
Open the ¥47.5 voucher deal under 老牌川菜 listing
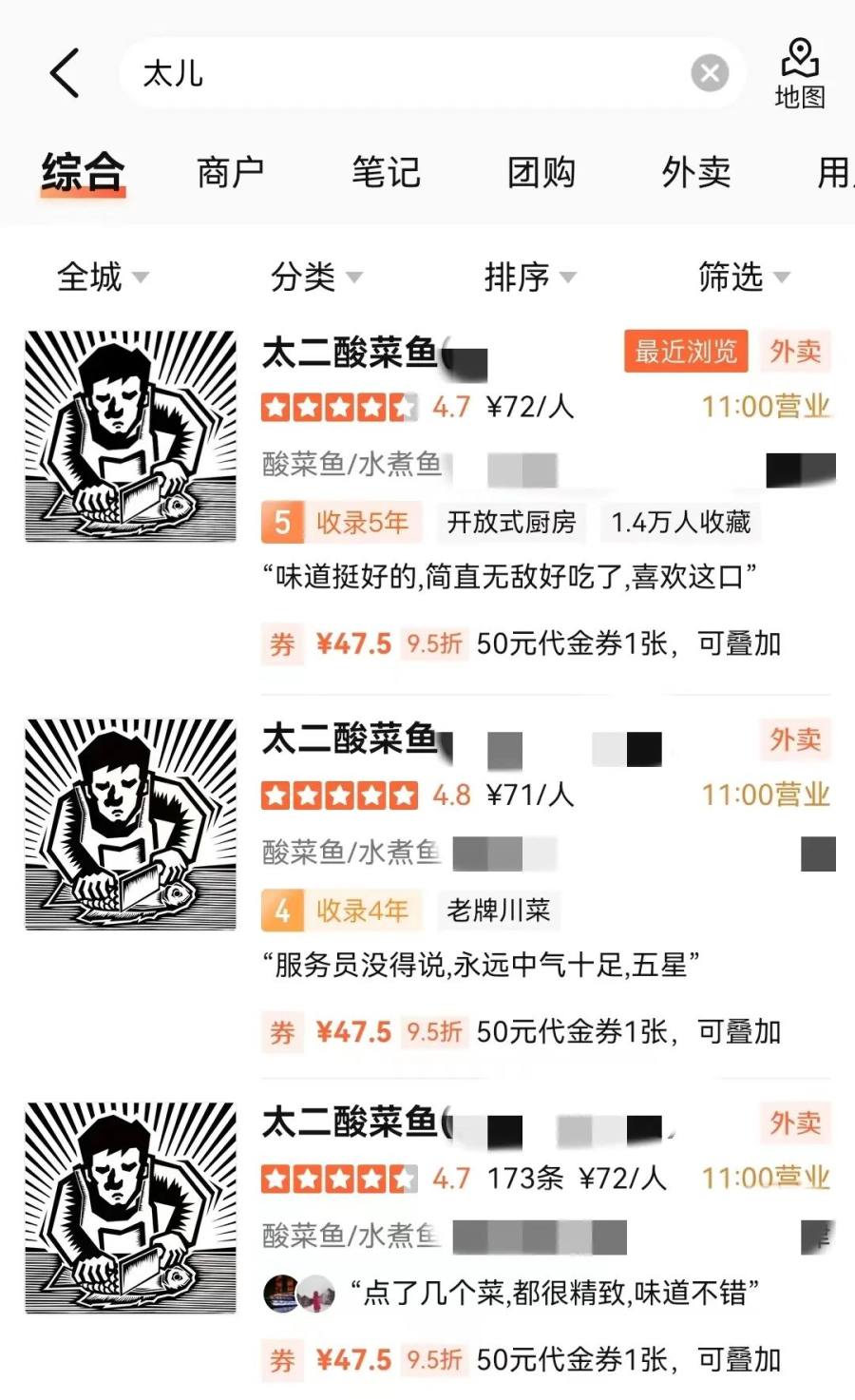pos(521,1031)
